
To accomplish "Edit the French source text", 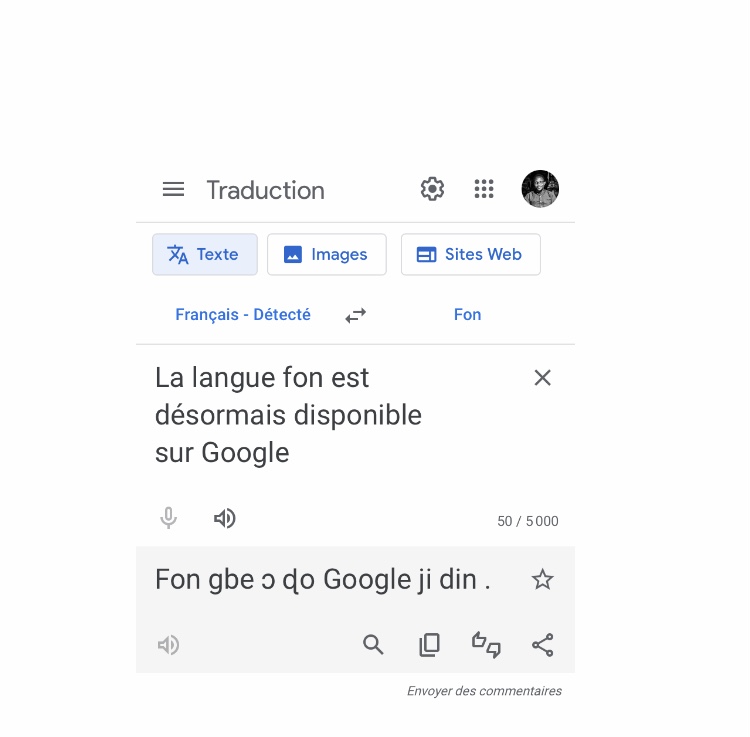I will click(x=288, y=415).
